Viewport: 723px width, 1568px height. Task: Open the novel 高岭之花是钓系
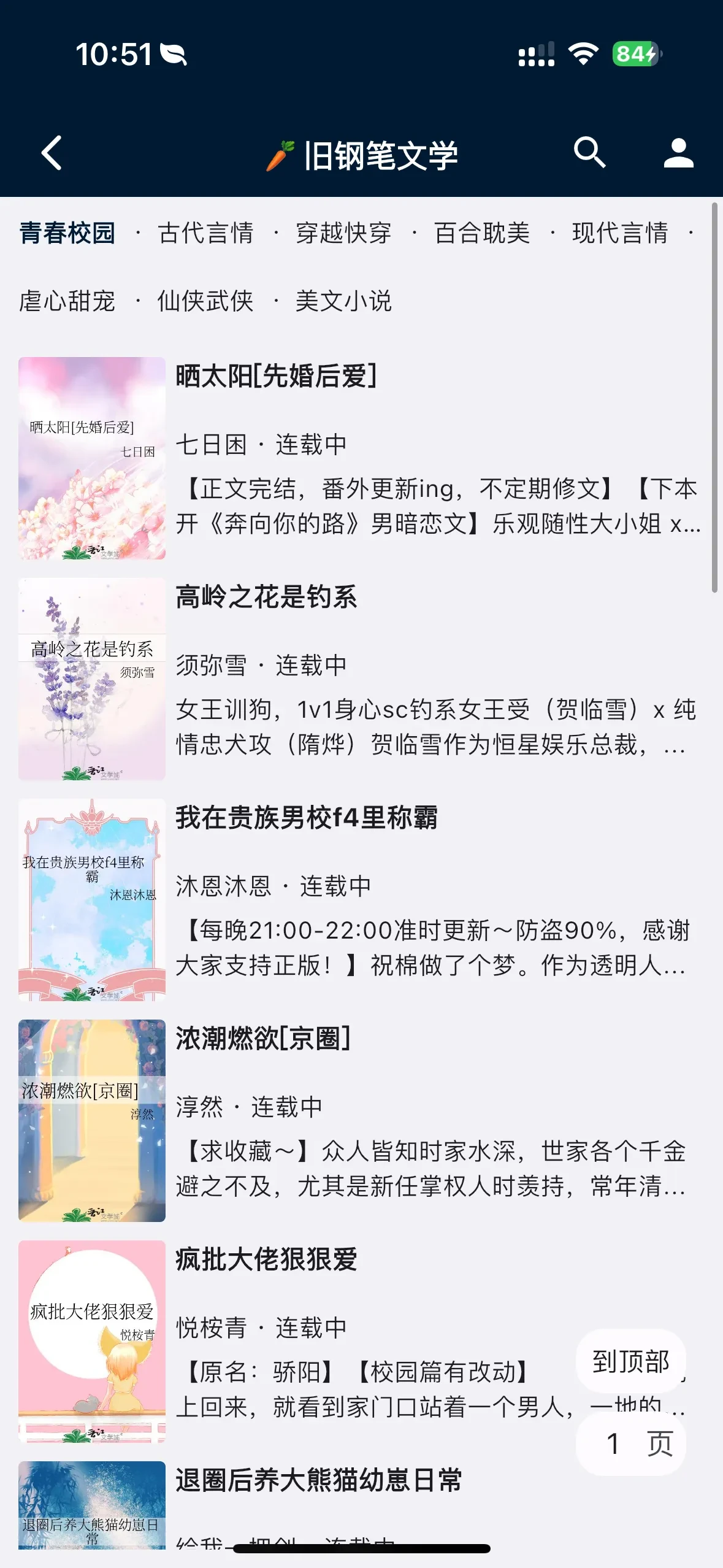coord(266,598)
